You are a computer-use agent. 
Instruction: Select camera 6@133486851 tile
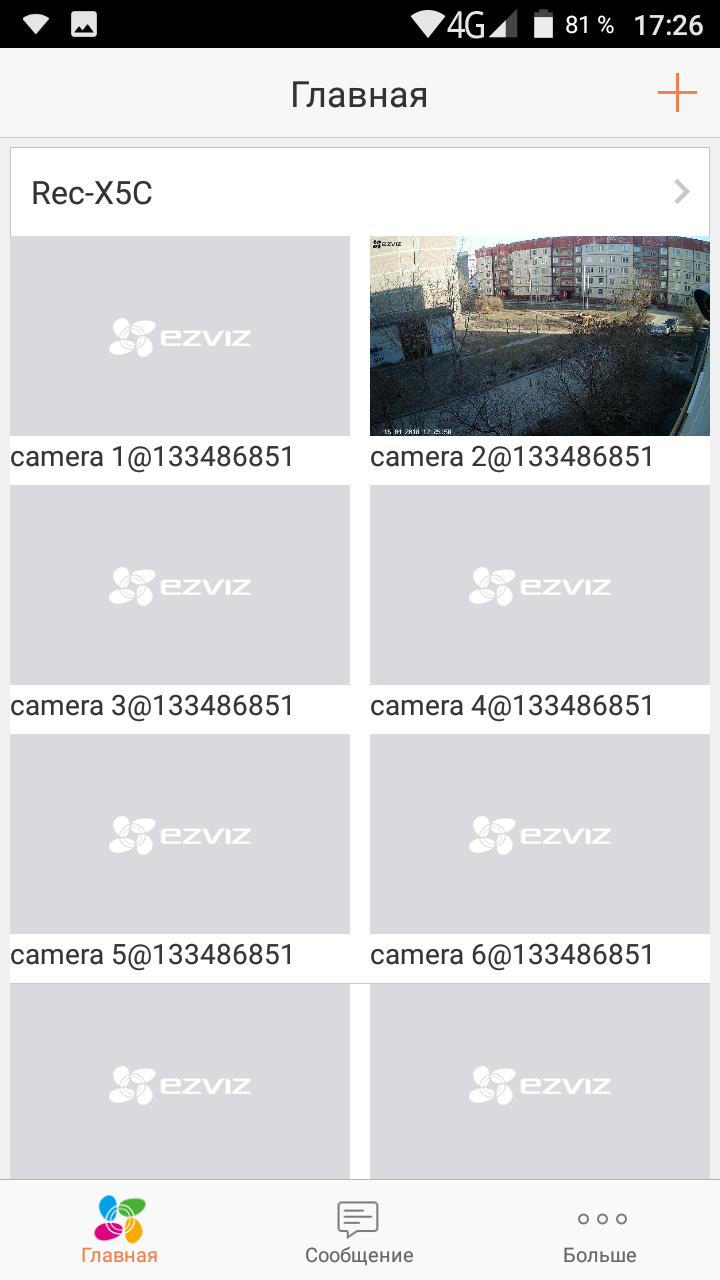[x=540, y=835]
